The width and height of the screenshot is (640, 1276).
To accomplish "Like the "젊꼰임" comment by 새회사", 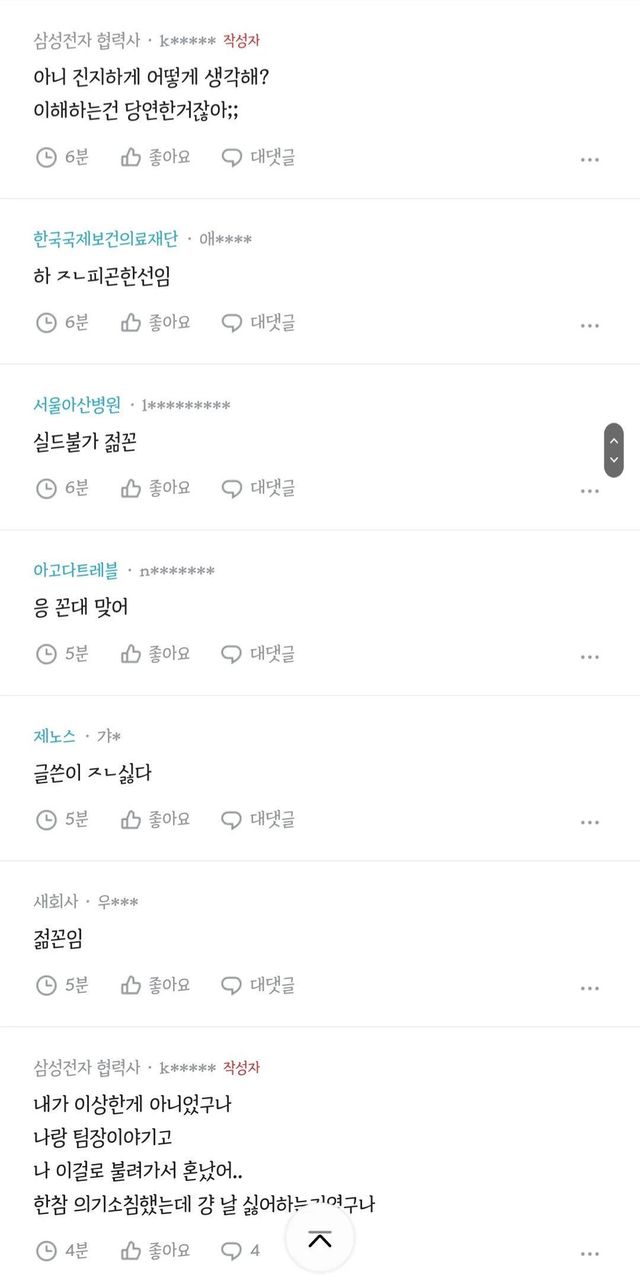I will pyautogui.click(x=155, y=985).
